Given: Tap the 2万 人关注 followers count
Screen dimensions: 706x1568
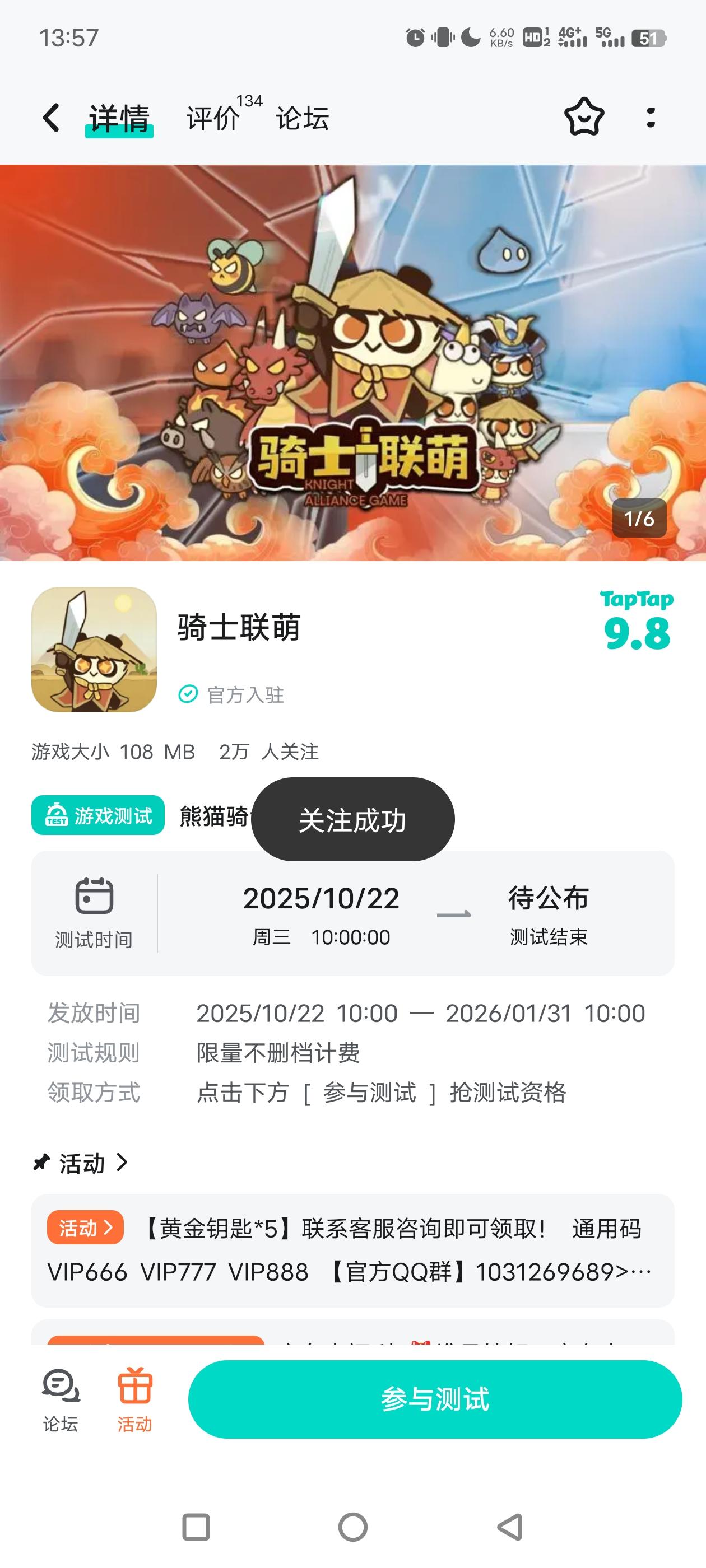Looking at the screenshot, I should [268, 751].
